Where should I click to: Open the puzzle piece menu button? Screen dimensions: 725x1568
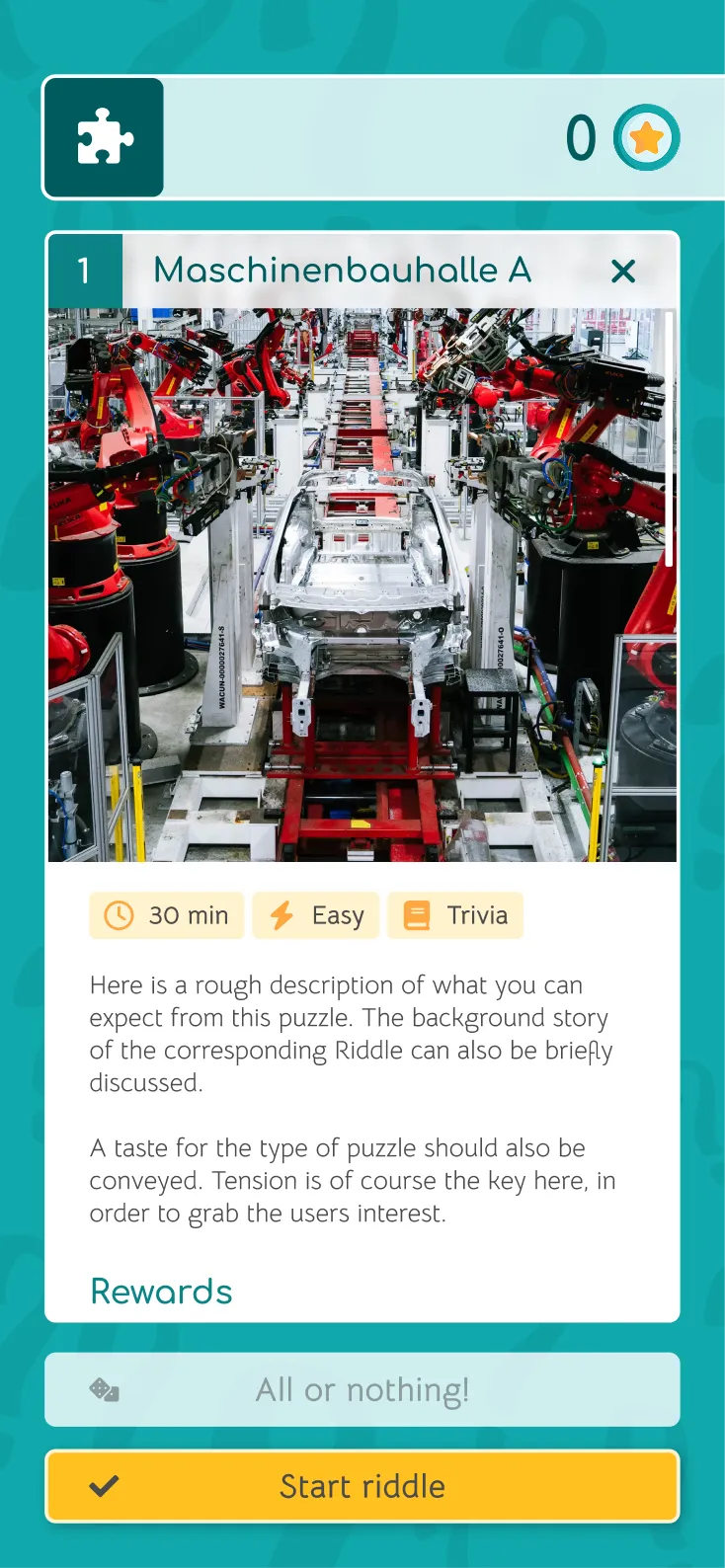coord(104,138)
